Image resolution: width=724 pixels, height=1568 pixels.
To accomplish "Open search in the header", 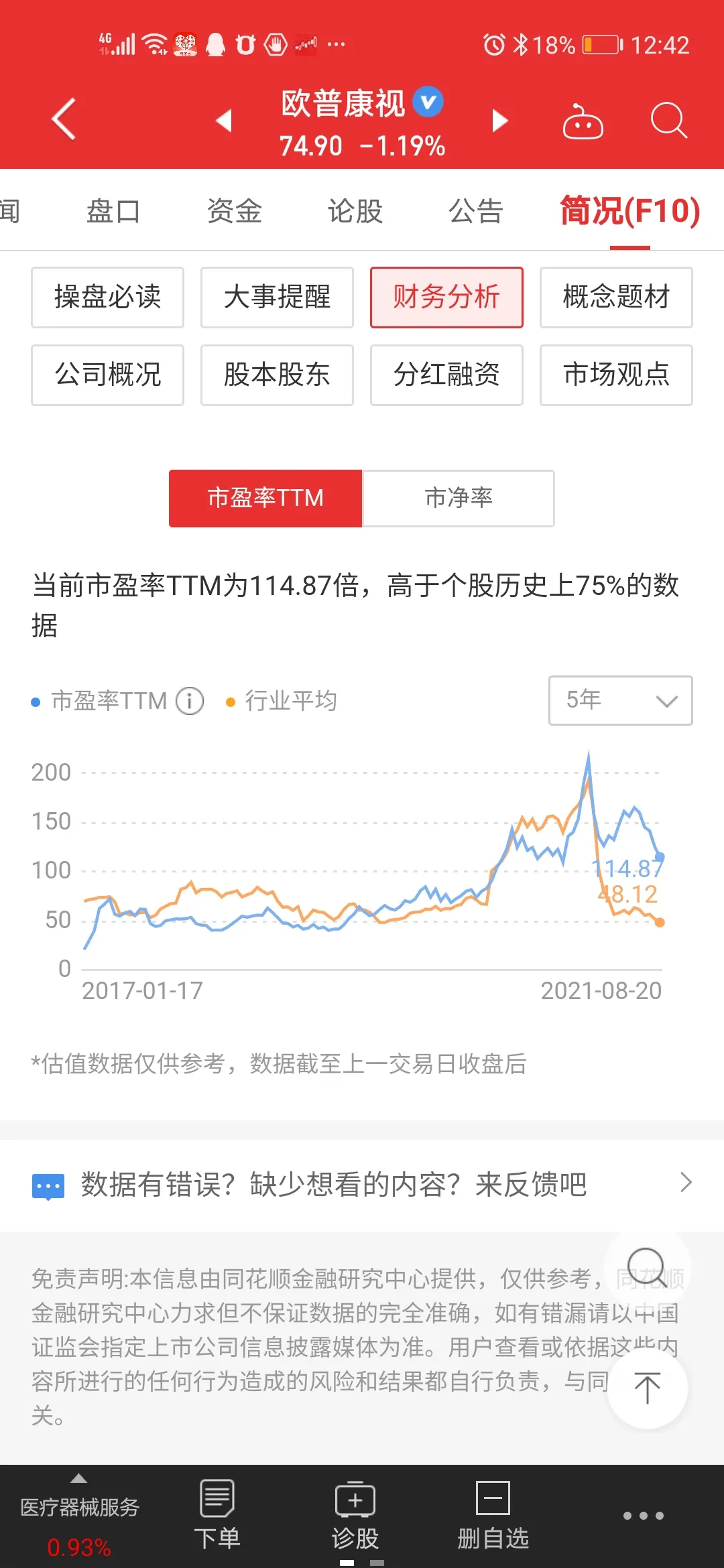I will coord(668,121).
